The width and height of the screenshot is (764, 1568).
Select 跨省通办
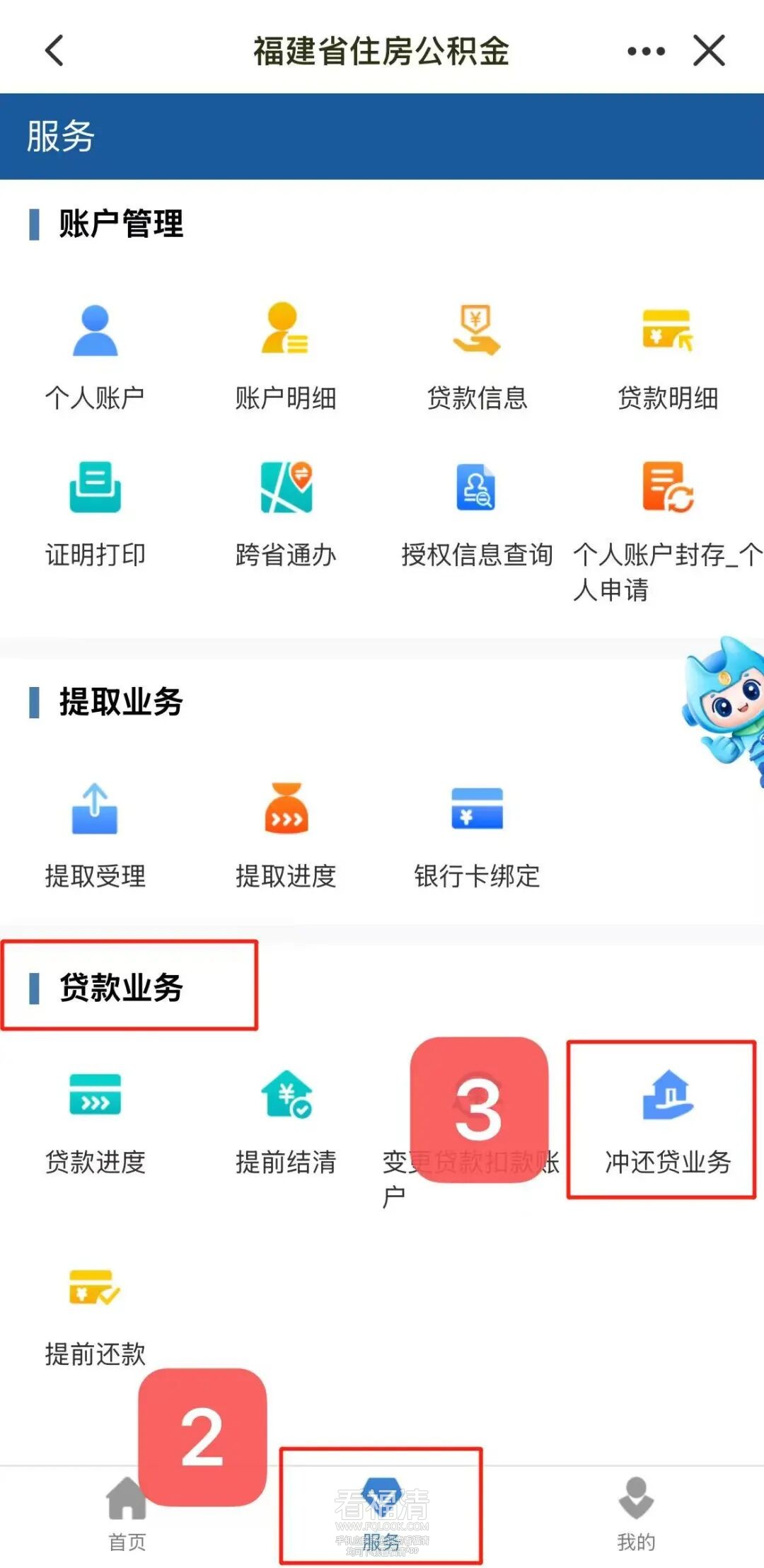click(x=285, y=513)
